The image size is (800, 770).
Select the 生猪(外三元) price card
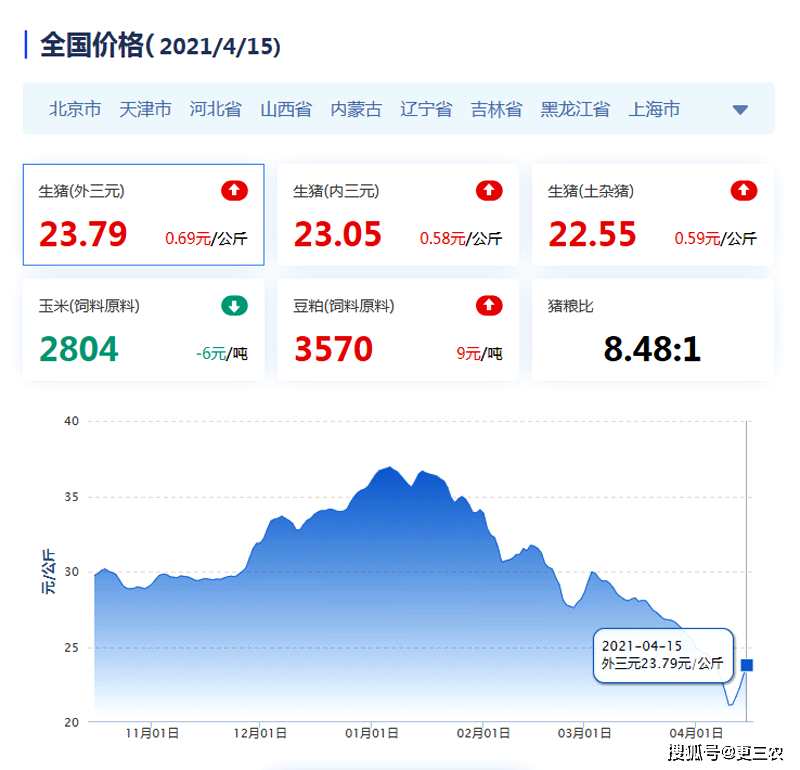[x=143, y=215]
